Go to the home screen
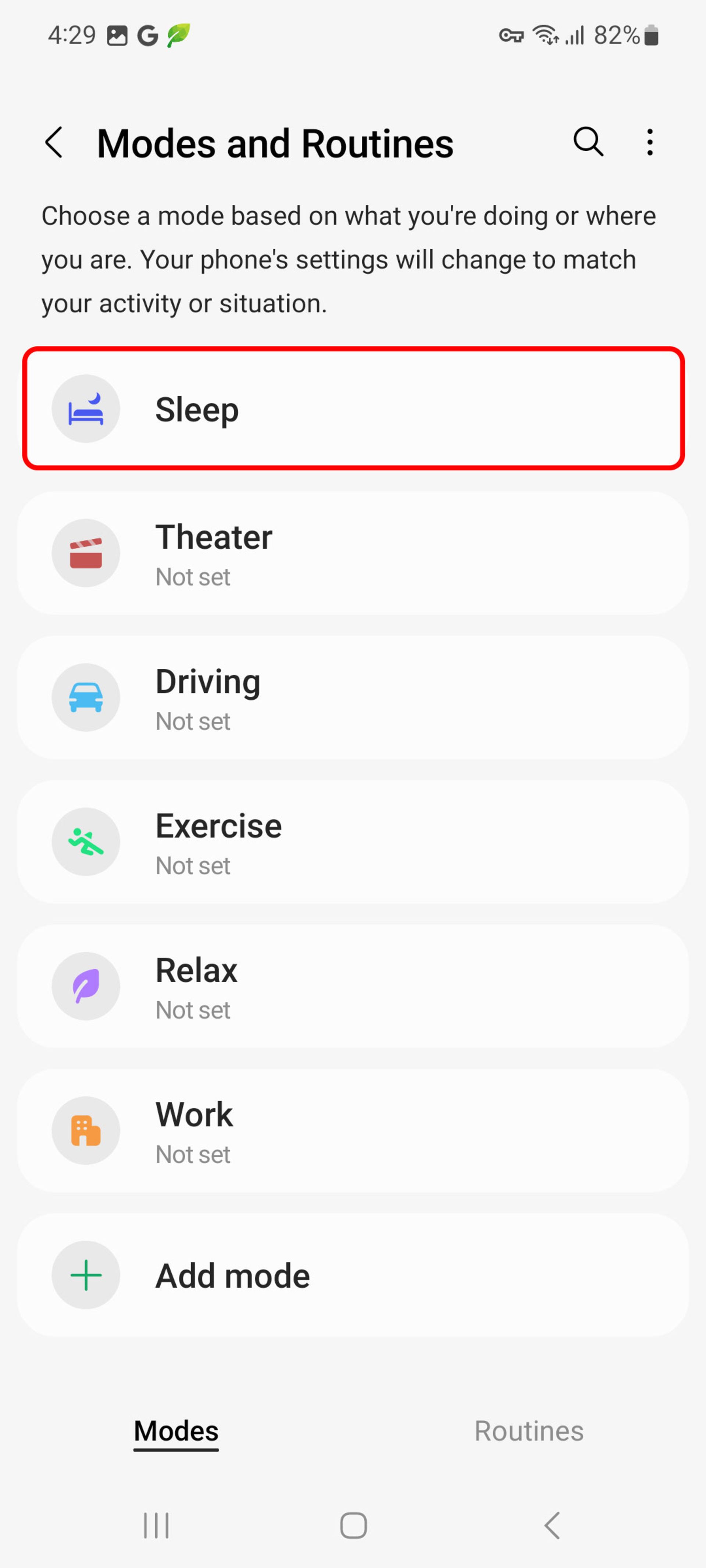The image size is (706, 1568). (353, 1525)
